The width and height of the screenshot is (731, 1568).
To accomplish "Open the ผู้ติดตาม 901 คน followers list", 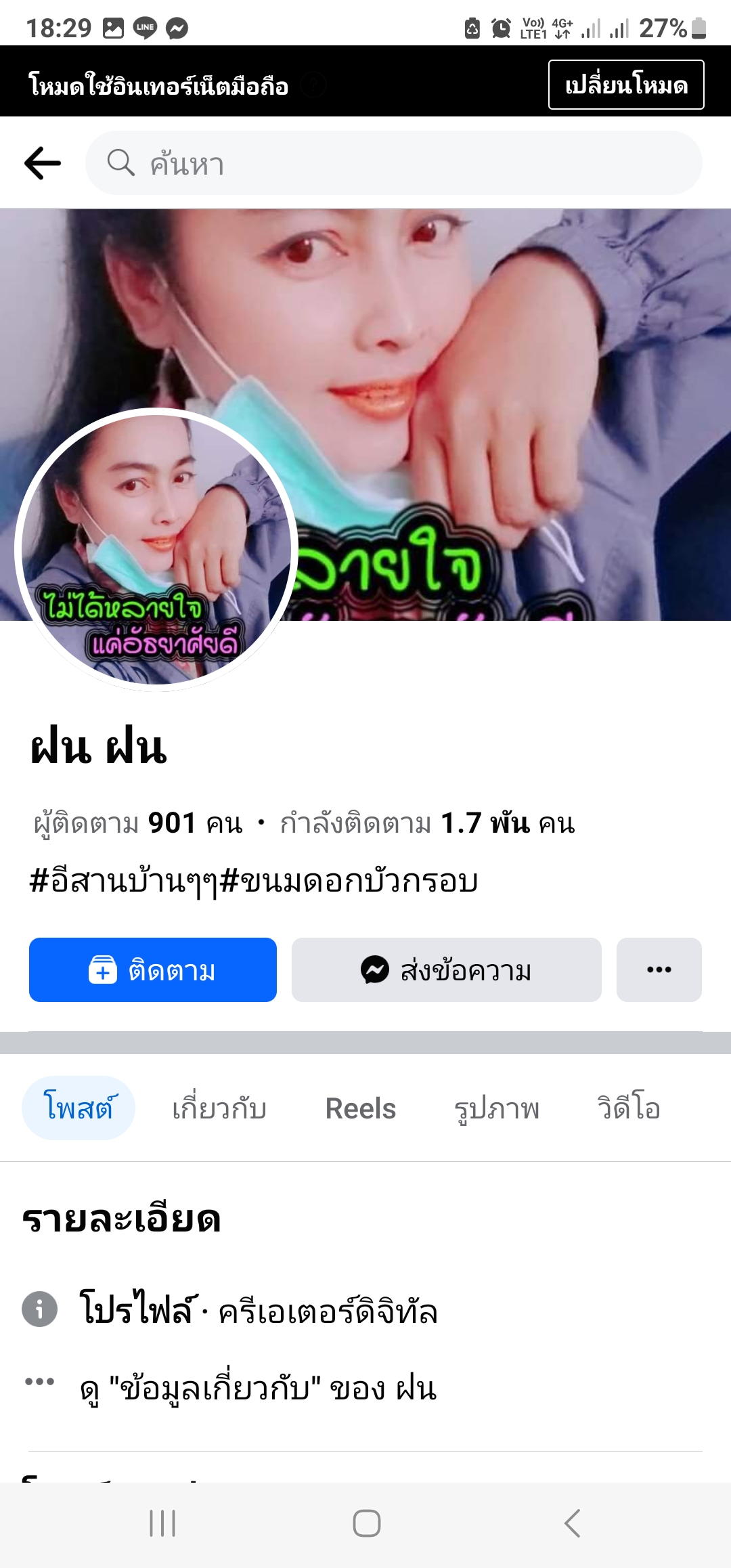I will tap(138, 823).
